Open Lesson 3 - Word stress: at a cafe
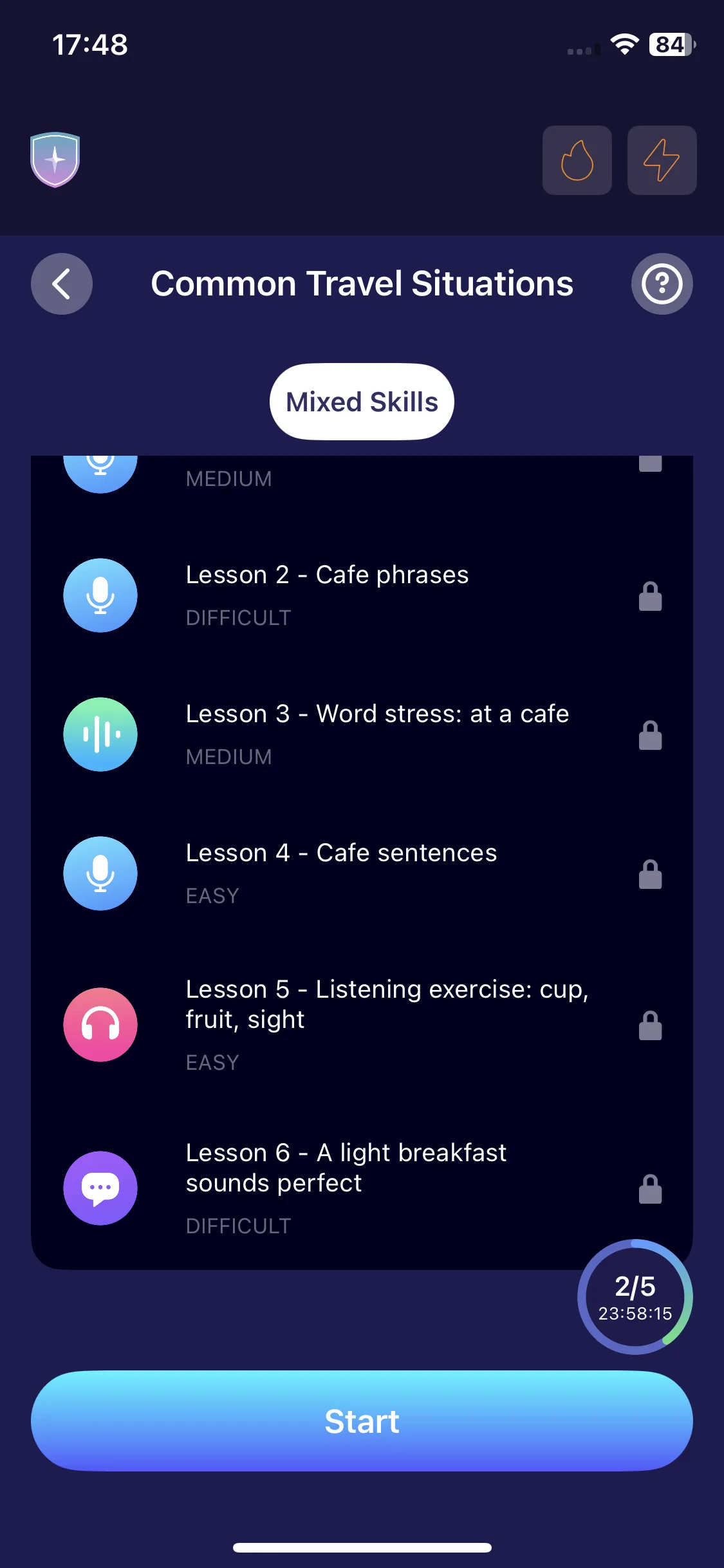The width and height of the screenshot is (724, 1568). [x=360, y=734]
